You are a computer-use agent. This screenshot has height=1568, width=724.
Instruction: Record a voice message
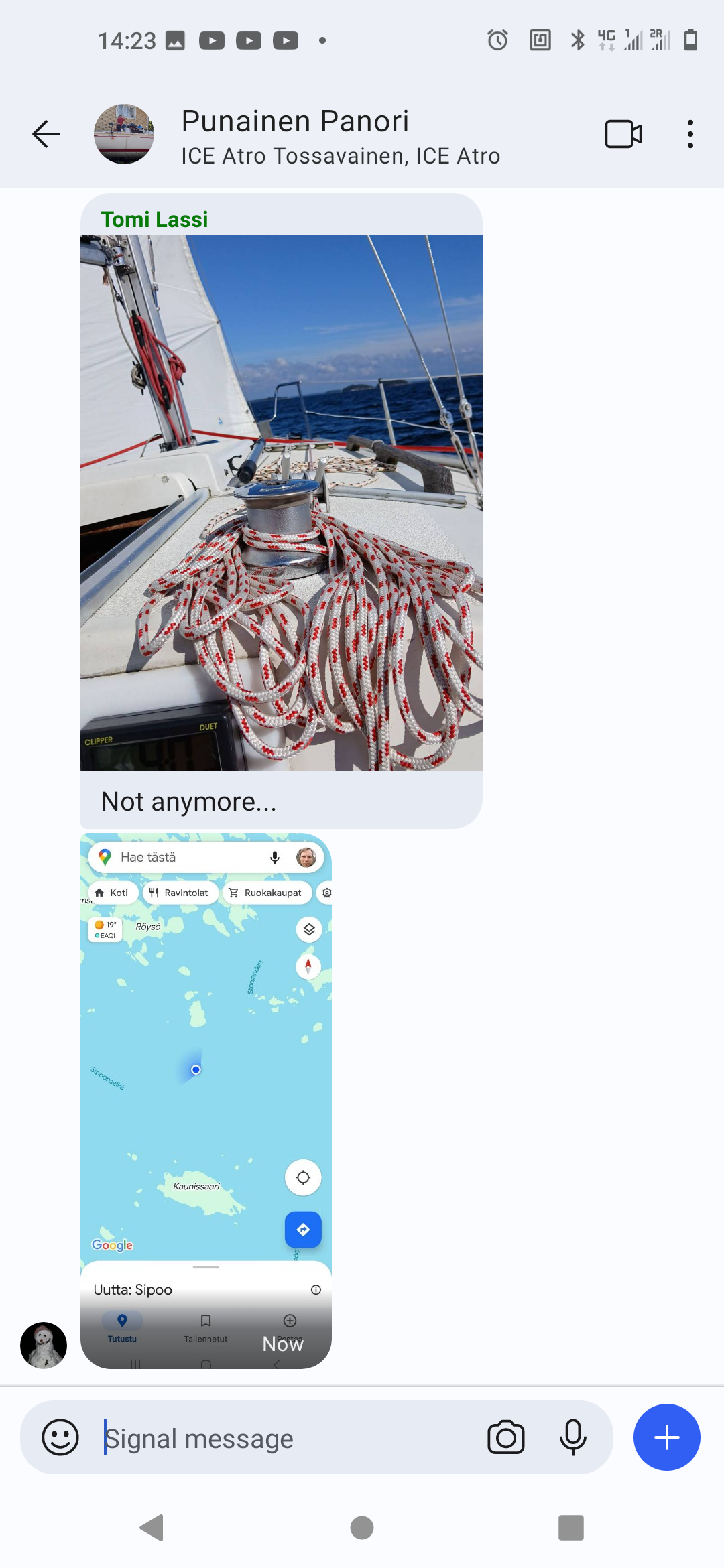coord(573,1437)
